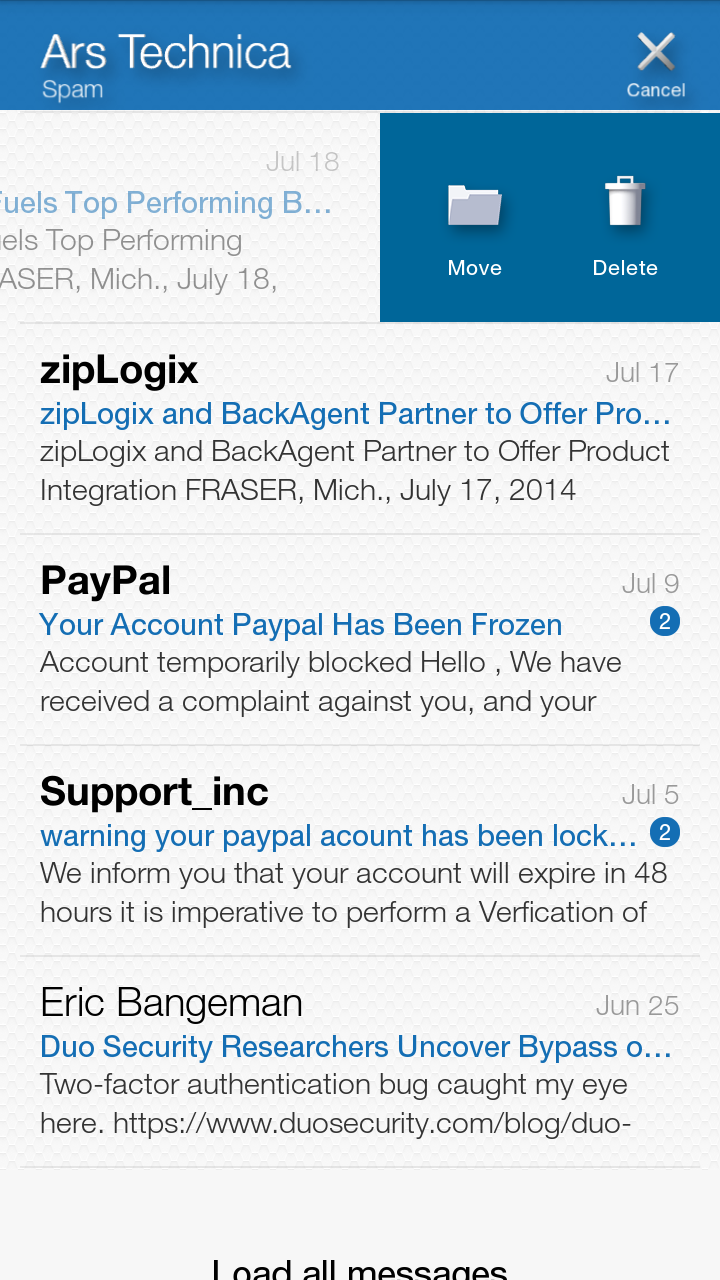Open the PayPal account frozen email

340,642
